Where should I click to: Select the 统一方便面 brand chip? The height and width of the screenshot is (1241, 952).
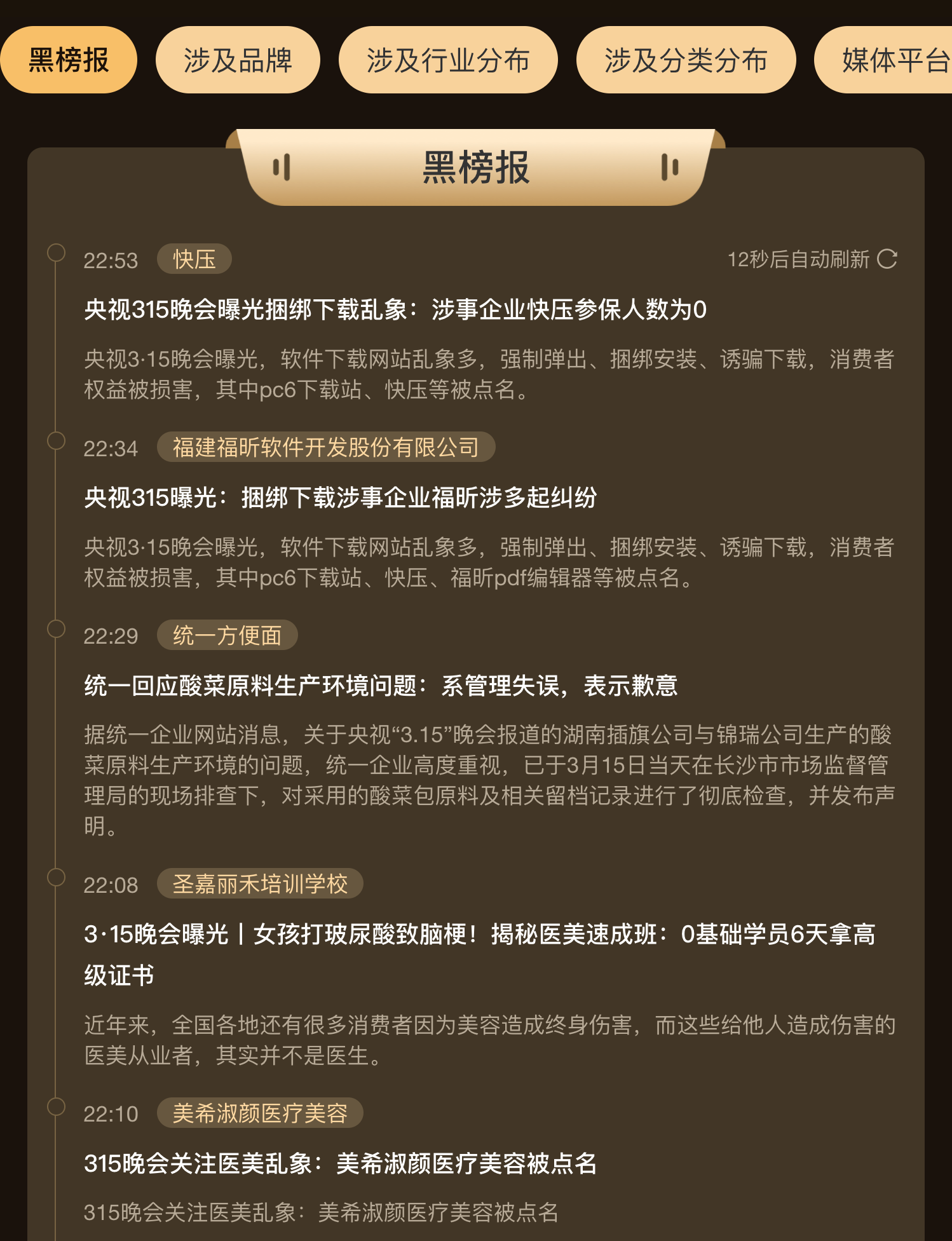(x=227, y=635)
